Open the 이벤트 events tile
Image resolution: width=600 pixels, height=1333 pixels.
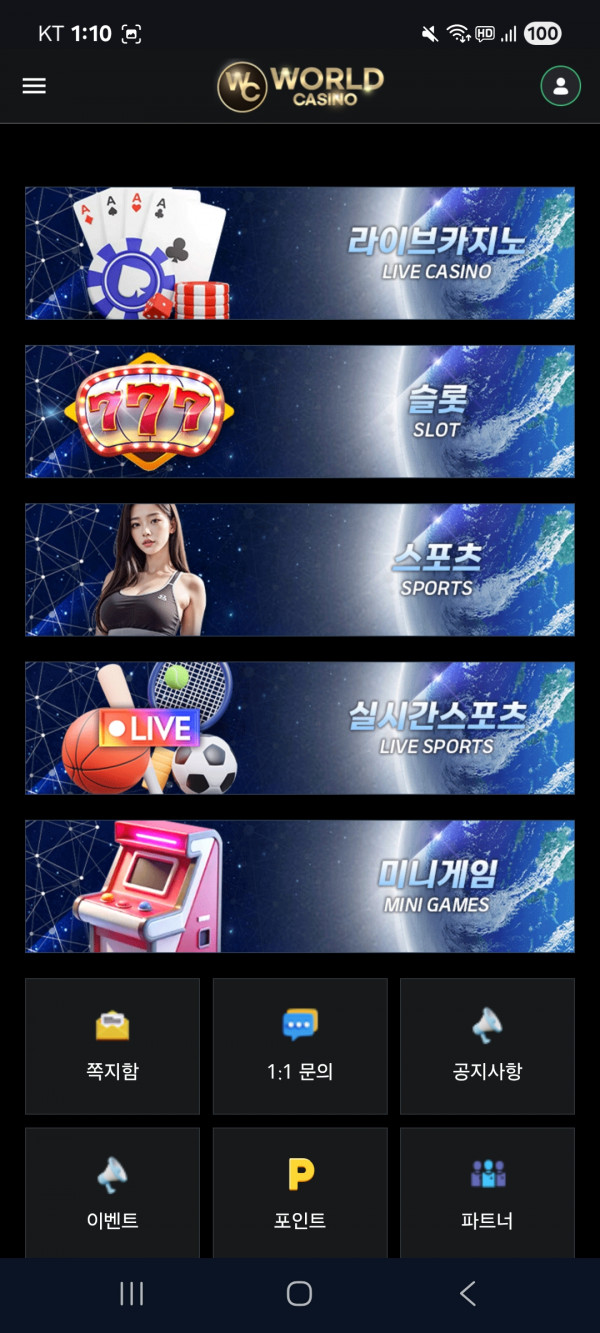click(x=112, y=1192)
